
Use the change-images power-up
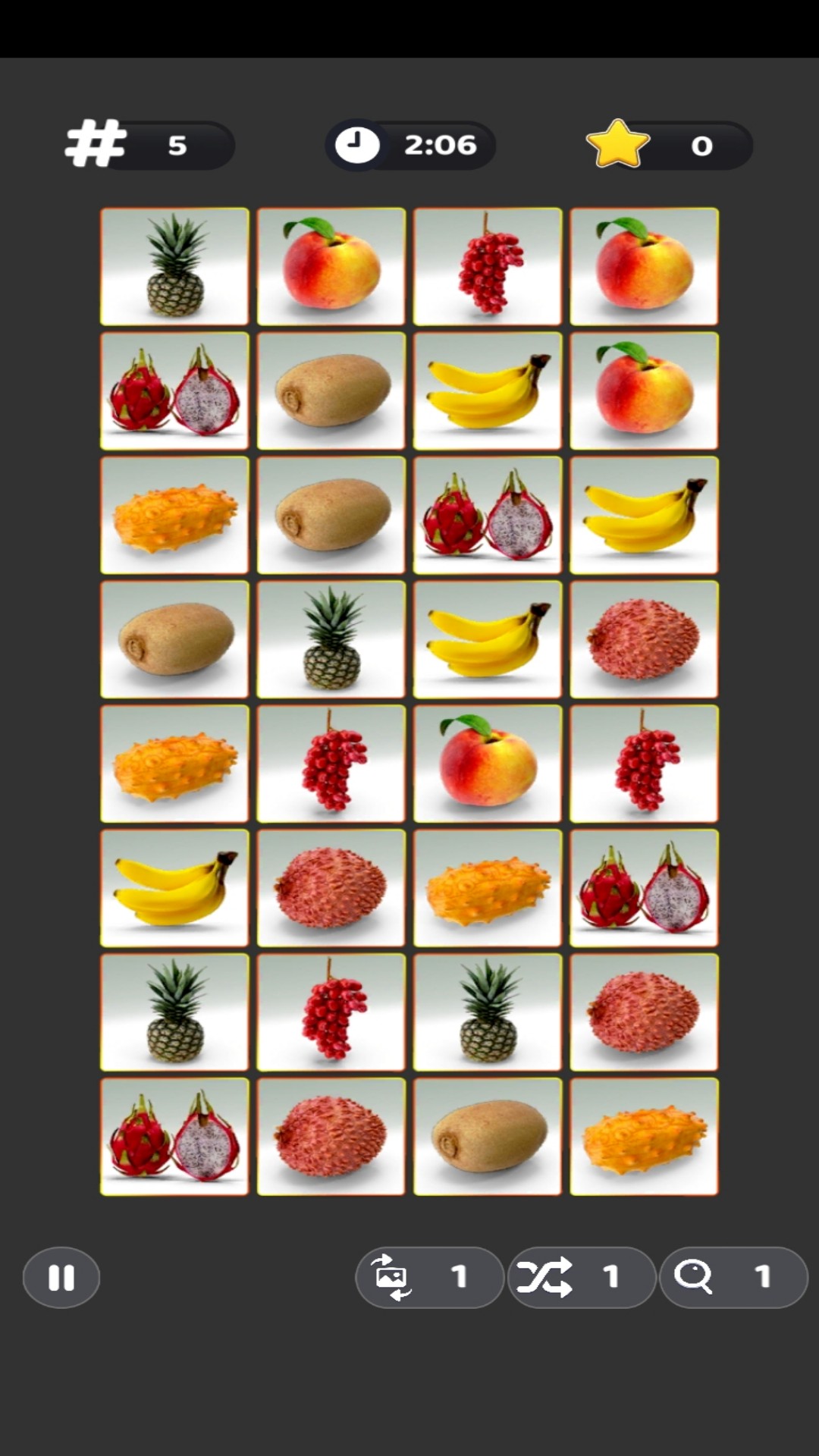428,1278
